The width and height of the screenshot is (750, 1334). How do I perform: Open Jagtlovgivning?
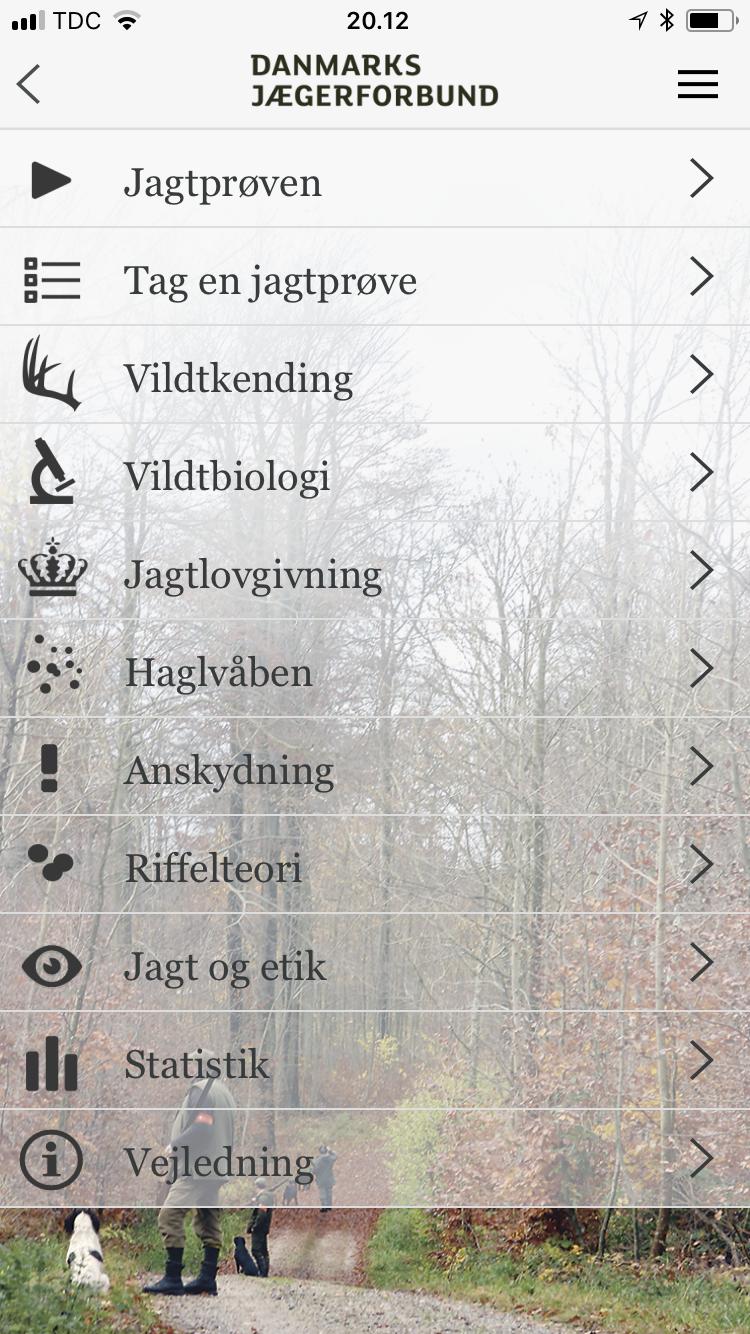tap(374, 573)
